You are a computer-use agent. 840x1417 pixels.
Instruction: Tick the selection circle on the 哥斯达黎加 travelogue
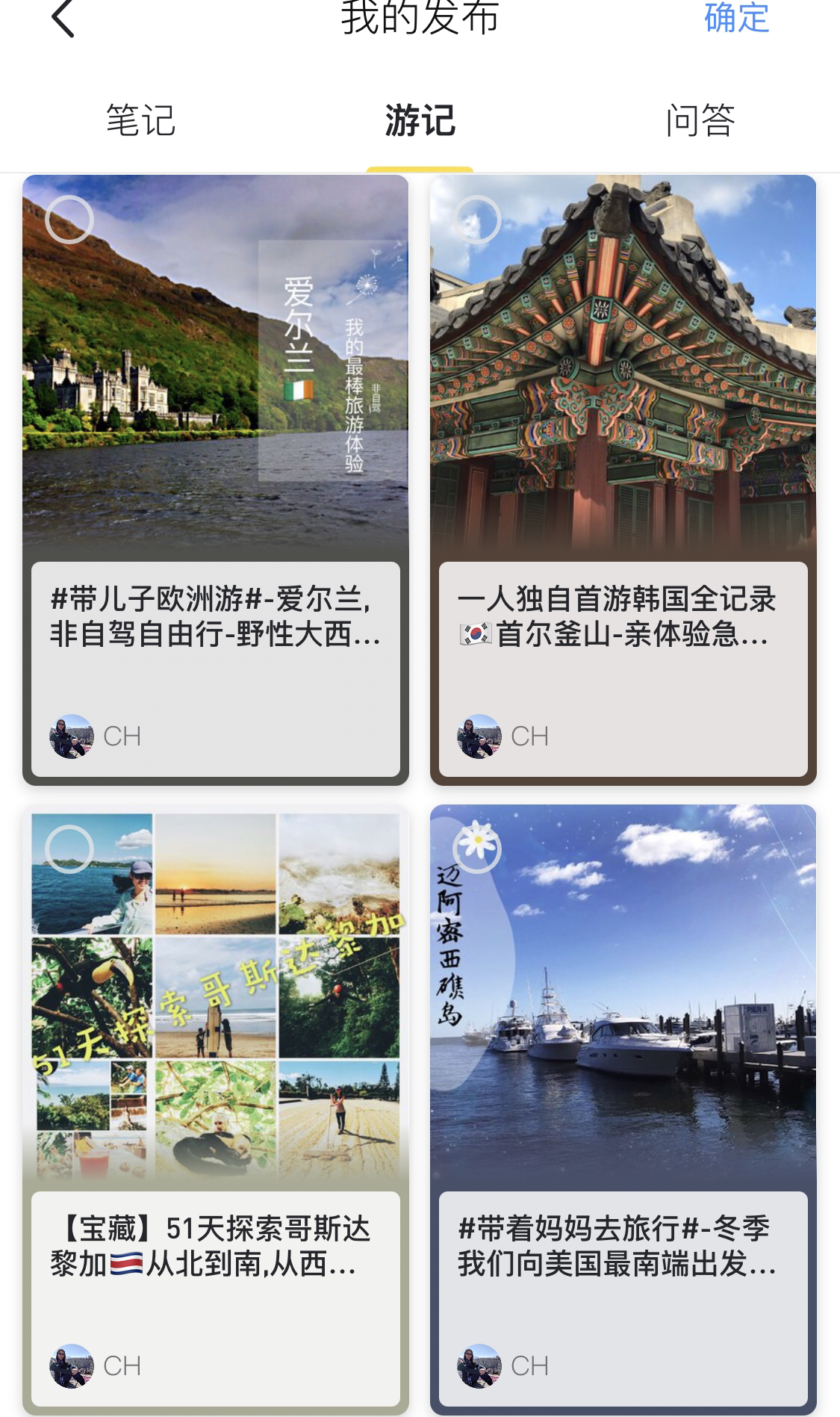tap(69, 849)
